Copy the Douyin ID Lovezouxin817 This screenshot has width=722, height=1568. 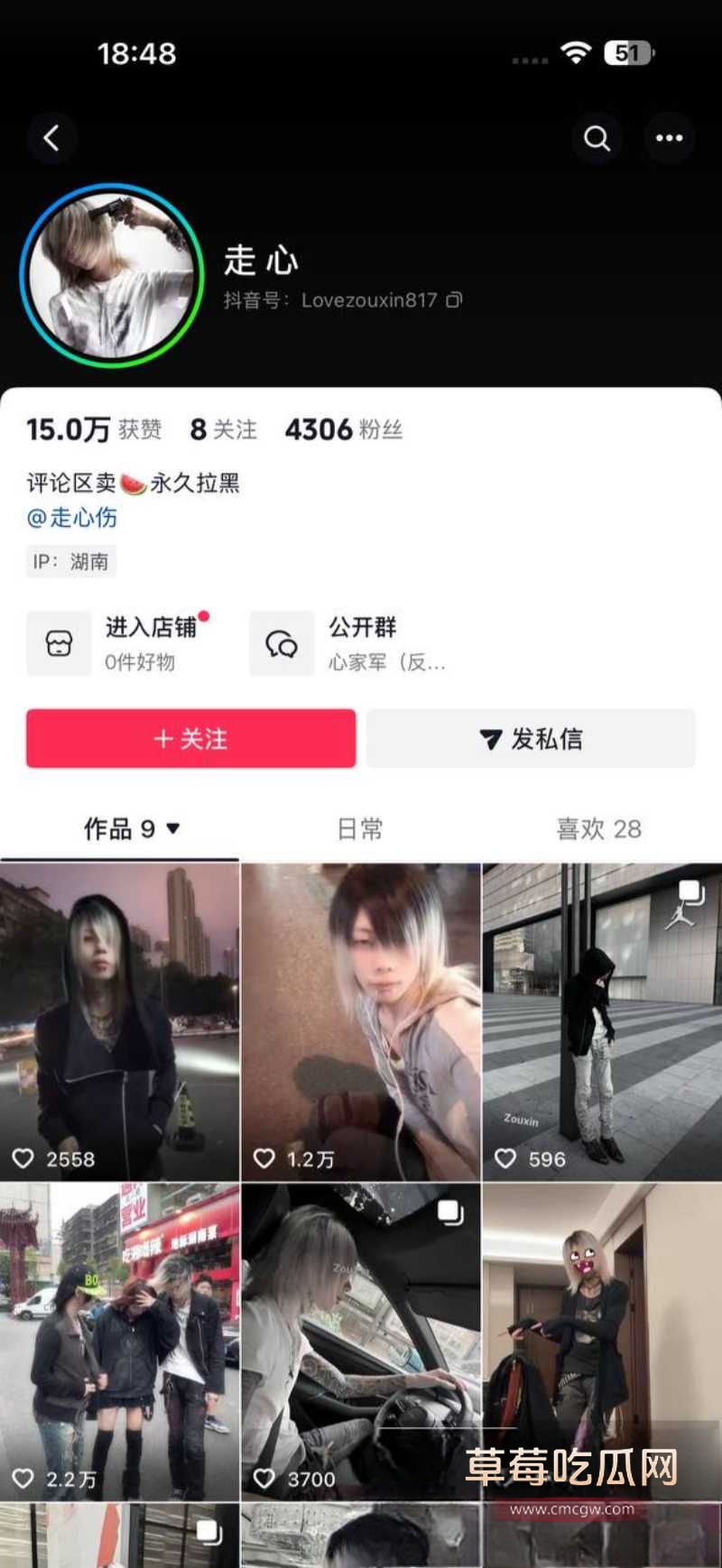pos(455,300)
